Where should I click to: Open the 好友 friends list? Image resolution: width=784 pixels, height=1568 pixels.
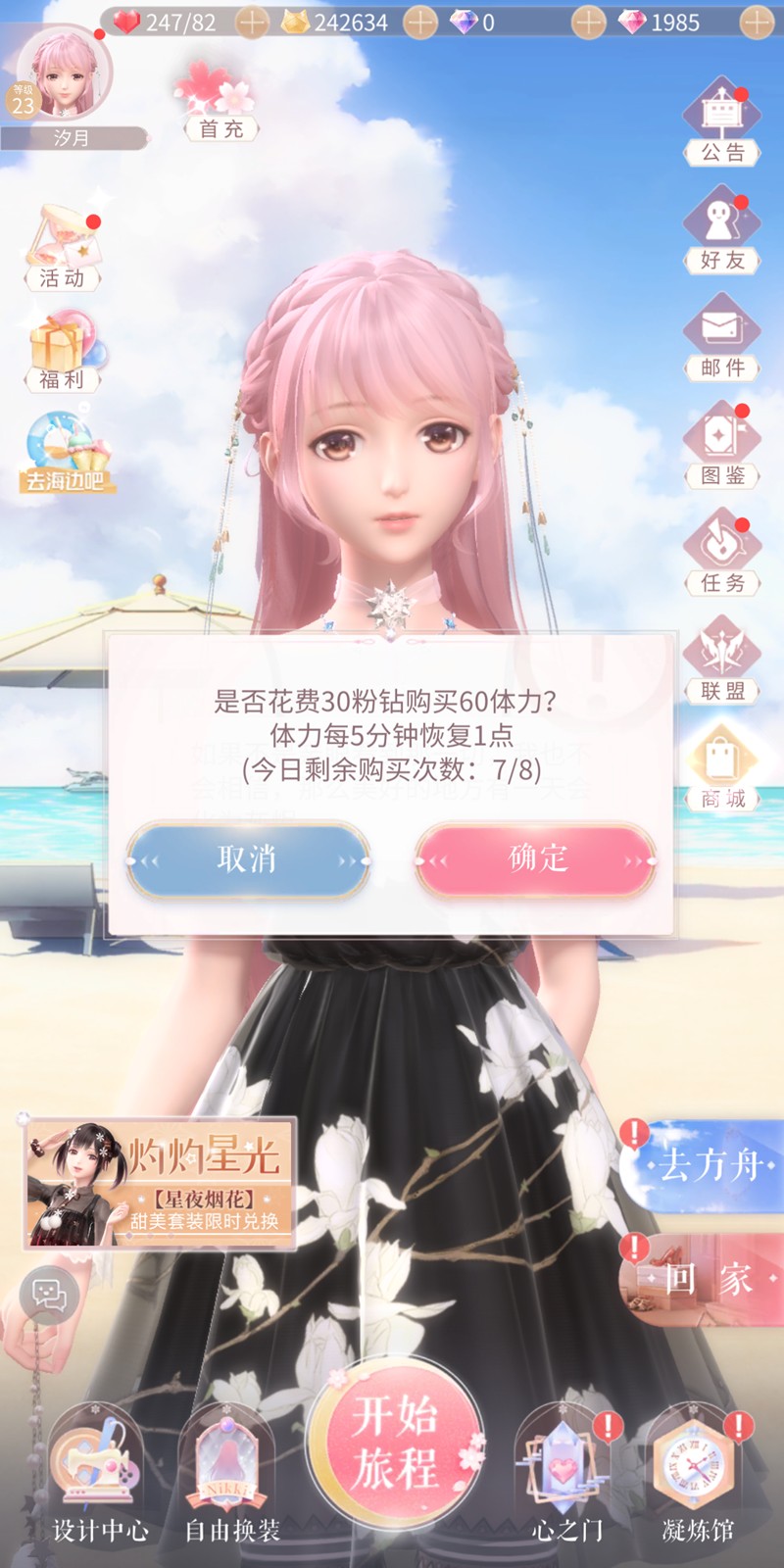[722, 230]
